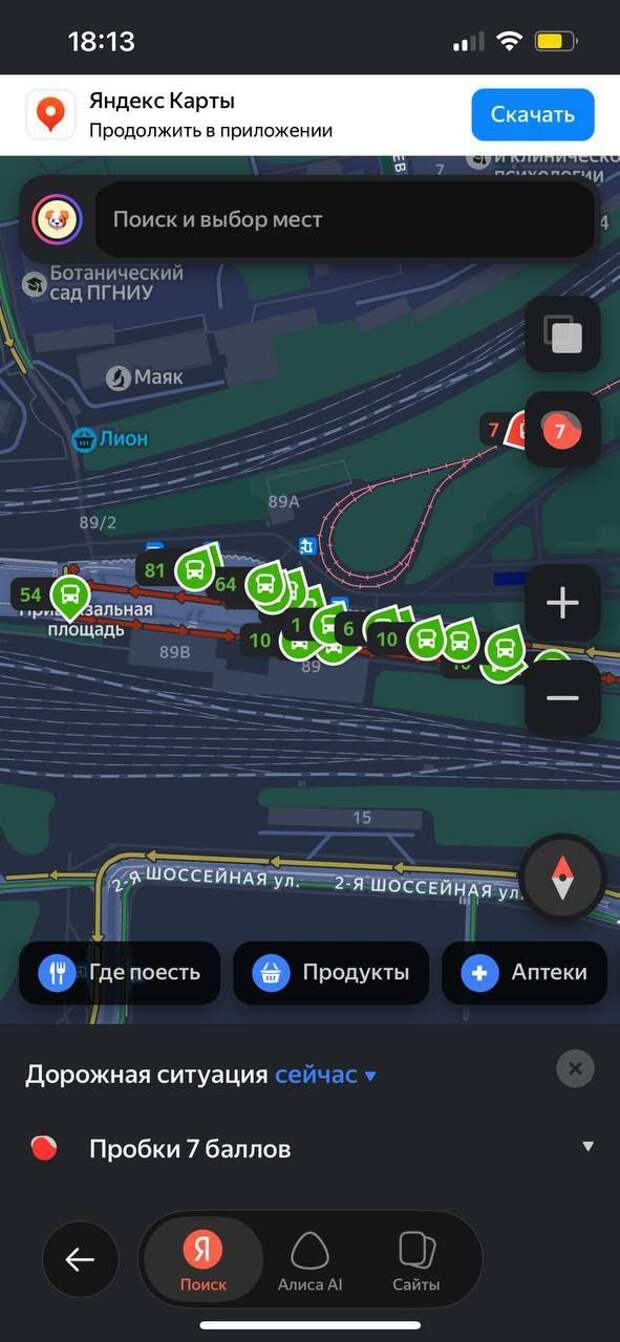This screenshot has height=1342, width=620.
Task: Zoom out with the minus button
Action: (x=562, y=697)
